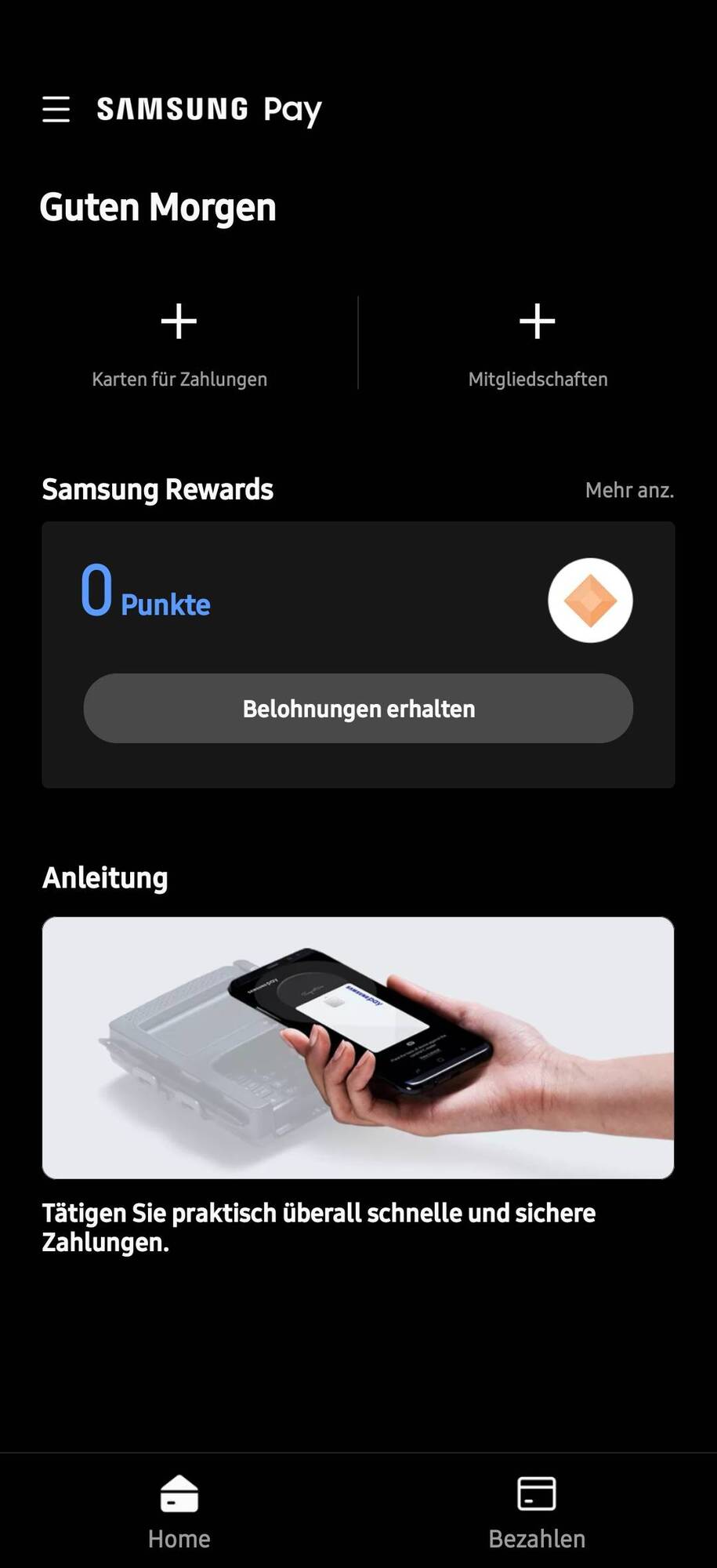Open the Anleitung payment guide card
This screenshot has width=717, height=1568.
(358, 1047)
